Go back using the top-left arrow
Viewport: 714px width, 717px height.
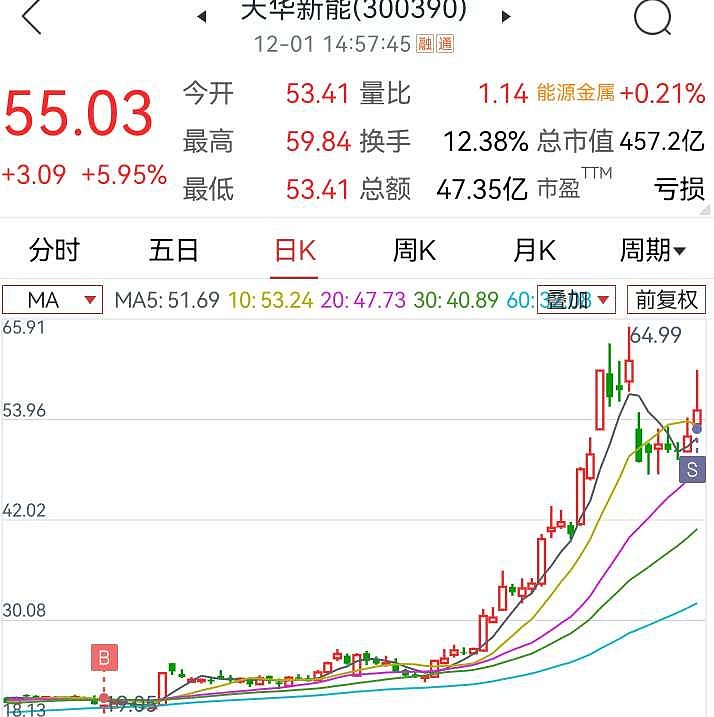point(32,17)
